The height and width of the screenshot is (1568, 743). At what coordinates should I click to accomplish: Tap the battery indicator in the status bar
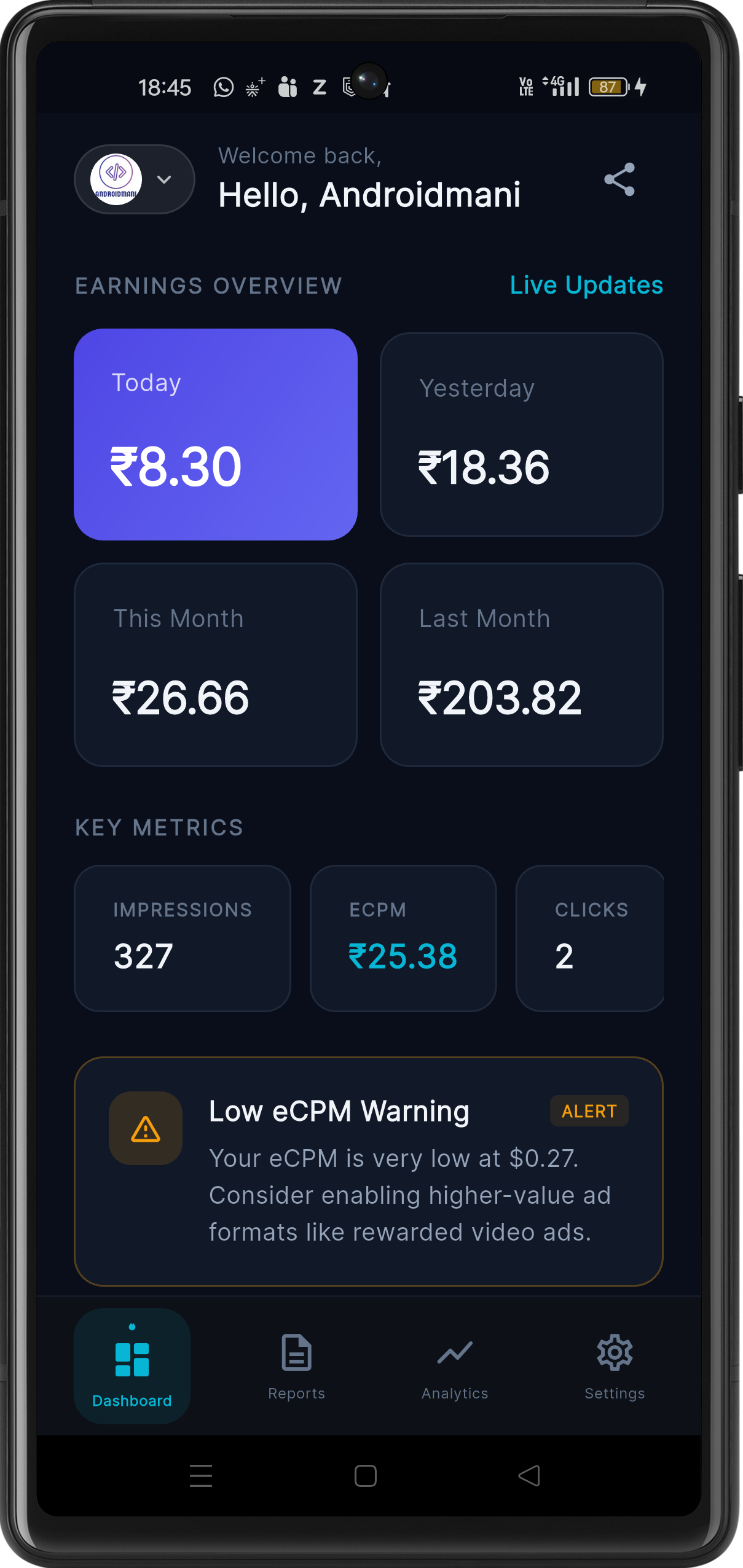point(607,87)
